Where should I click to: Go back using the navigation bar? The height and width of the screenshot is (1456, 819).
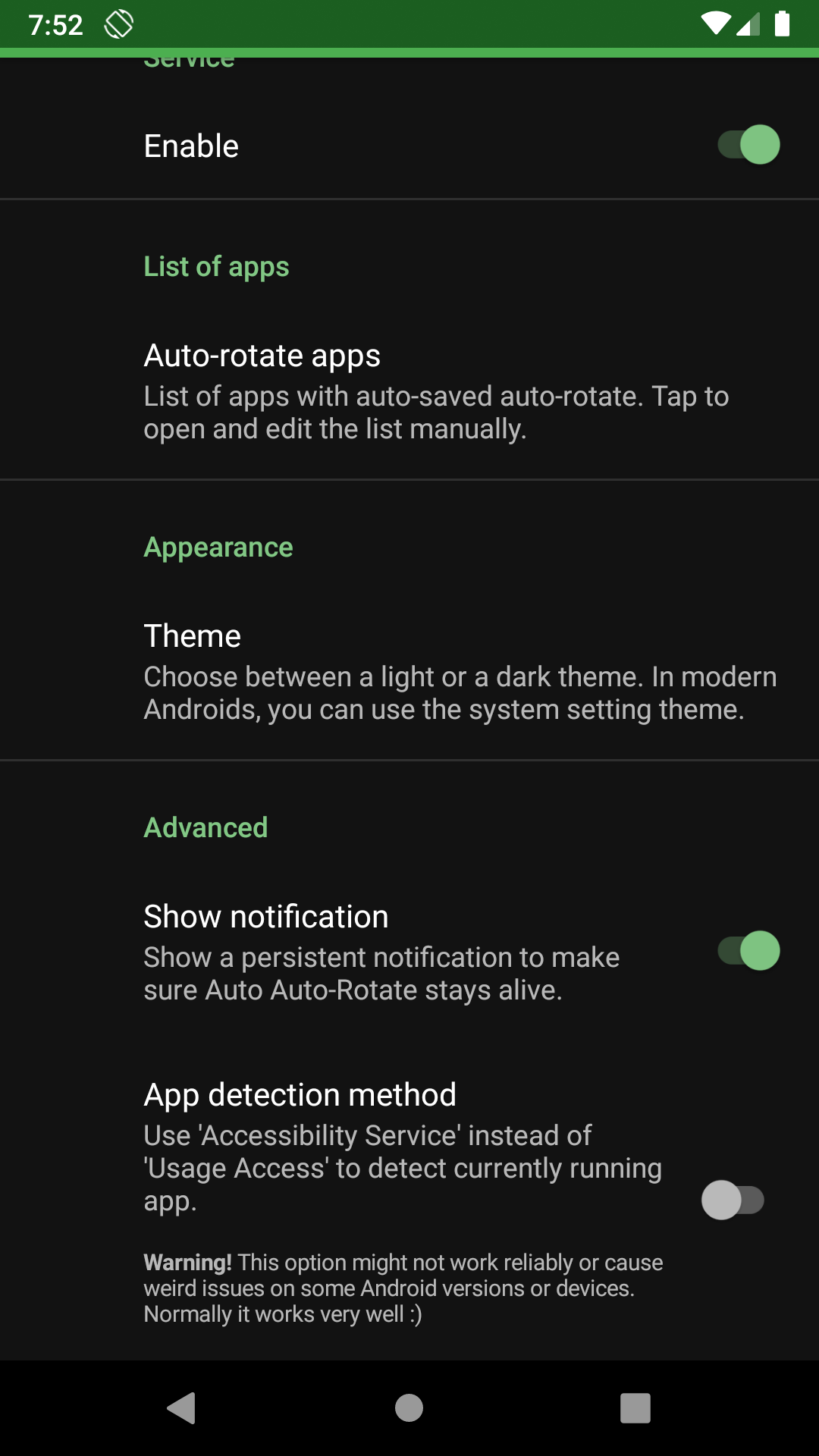click(182, 1408)
